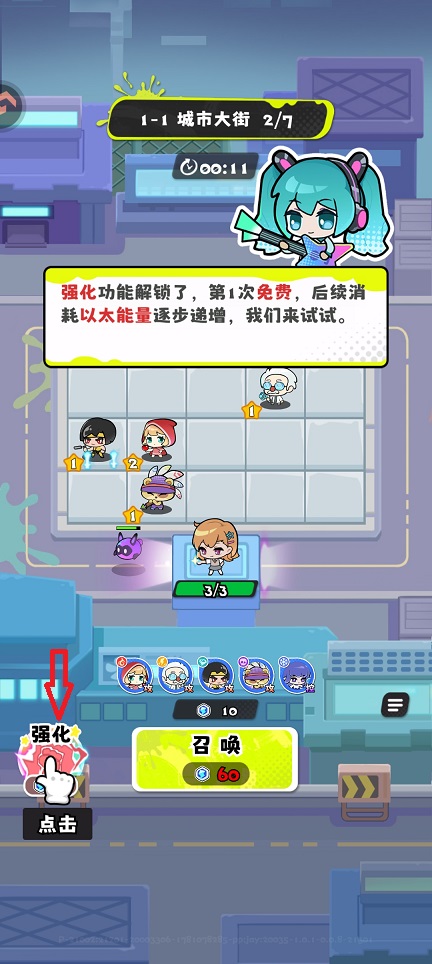This screenshot has height=964, width=432.
Task: Tap the feathered-hat bear hero avatar
Action: (256, 674)
